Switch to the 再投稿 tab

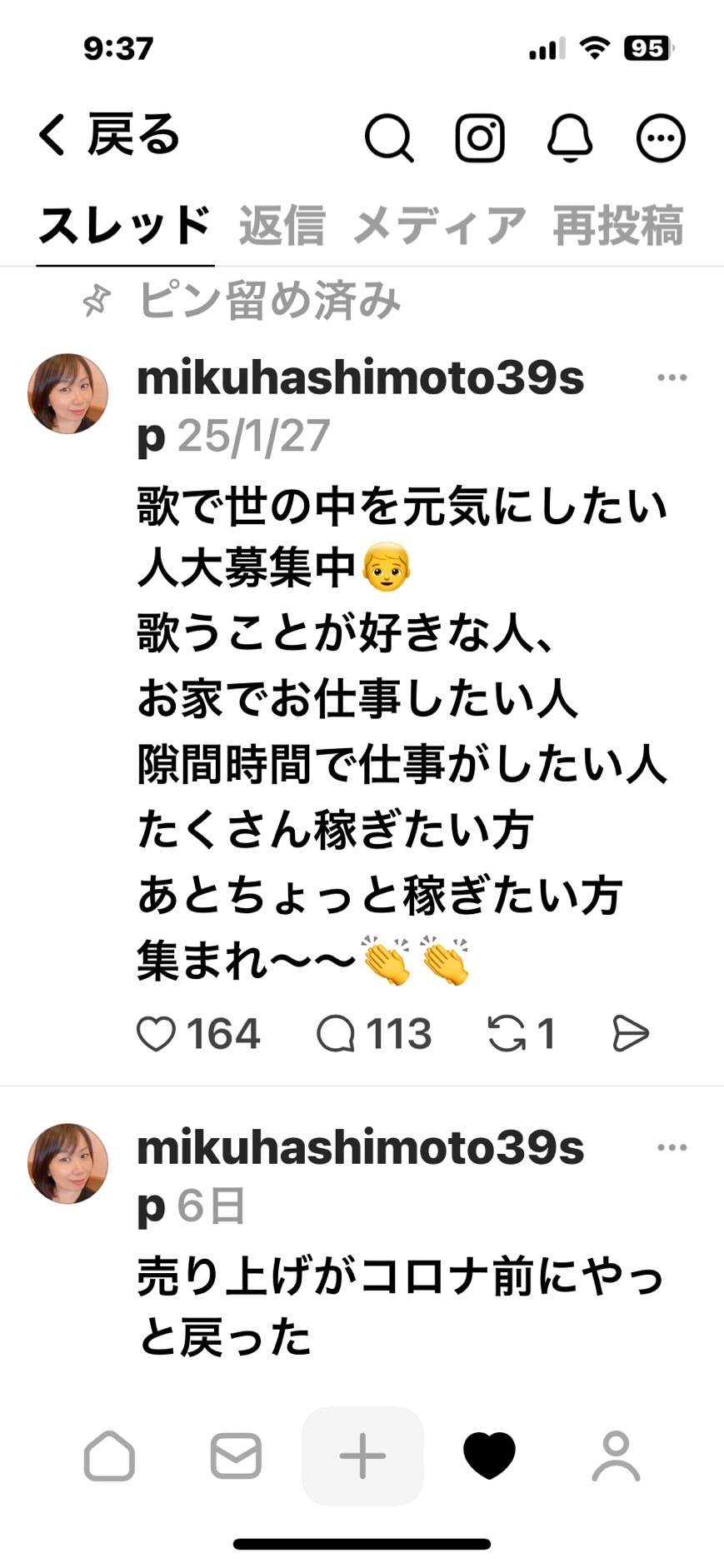click(618, 226)
